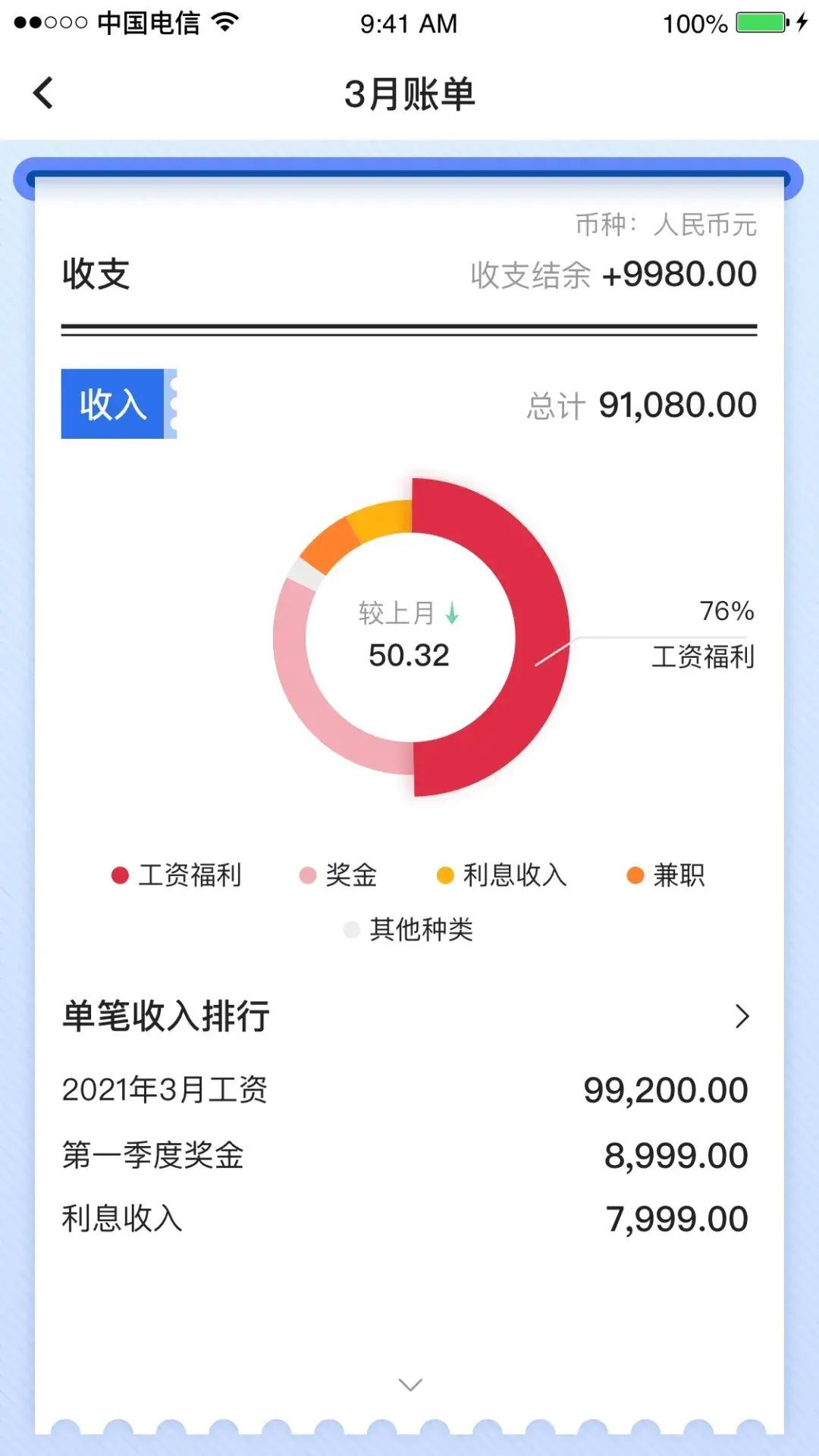Select the 其他种类 legend dot
819x1456 pixels.
(351, 928)
